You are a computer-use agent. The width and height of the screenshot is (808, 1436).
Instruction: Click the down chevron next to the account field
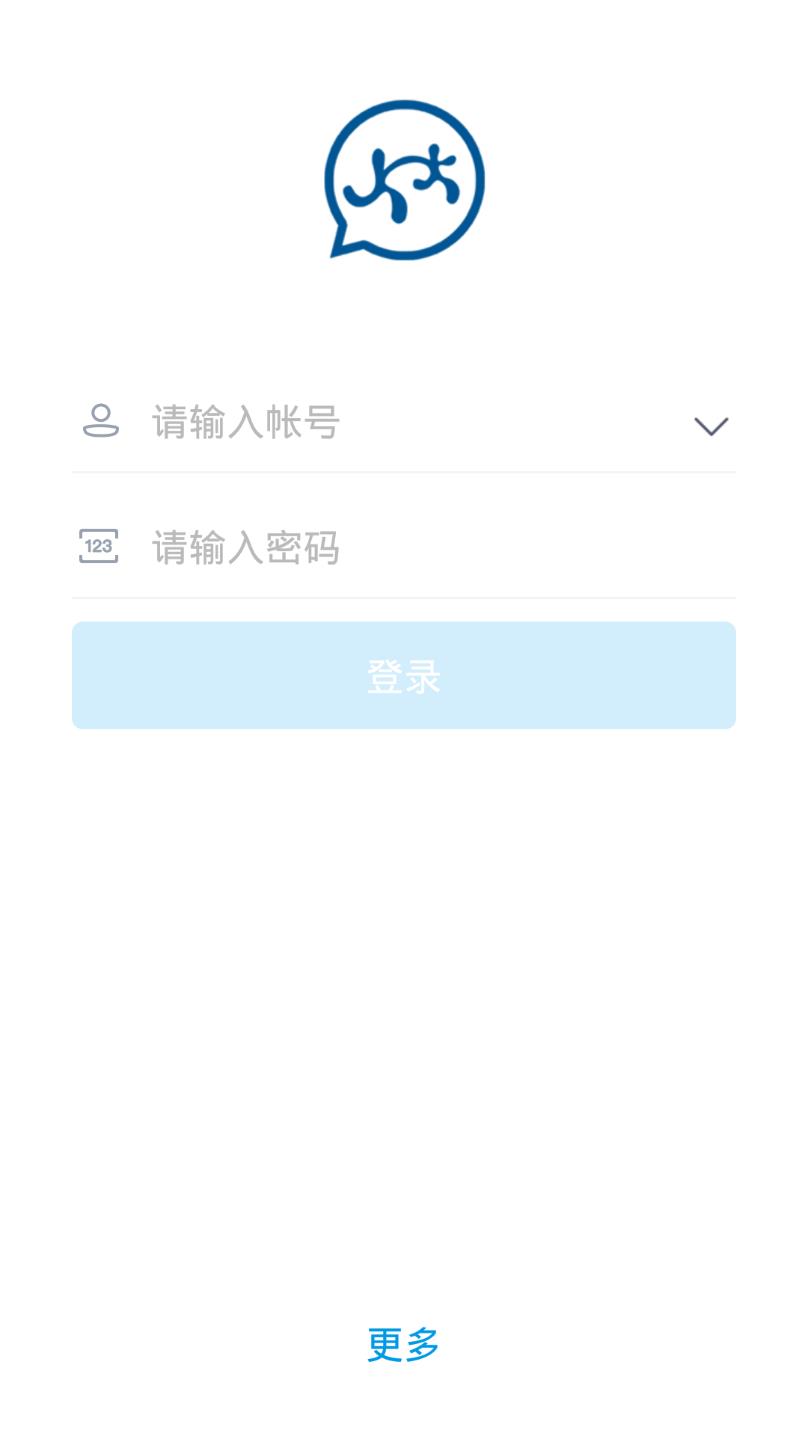pyautogui.click(x=711, y=425)
